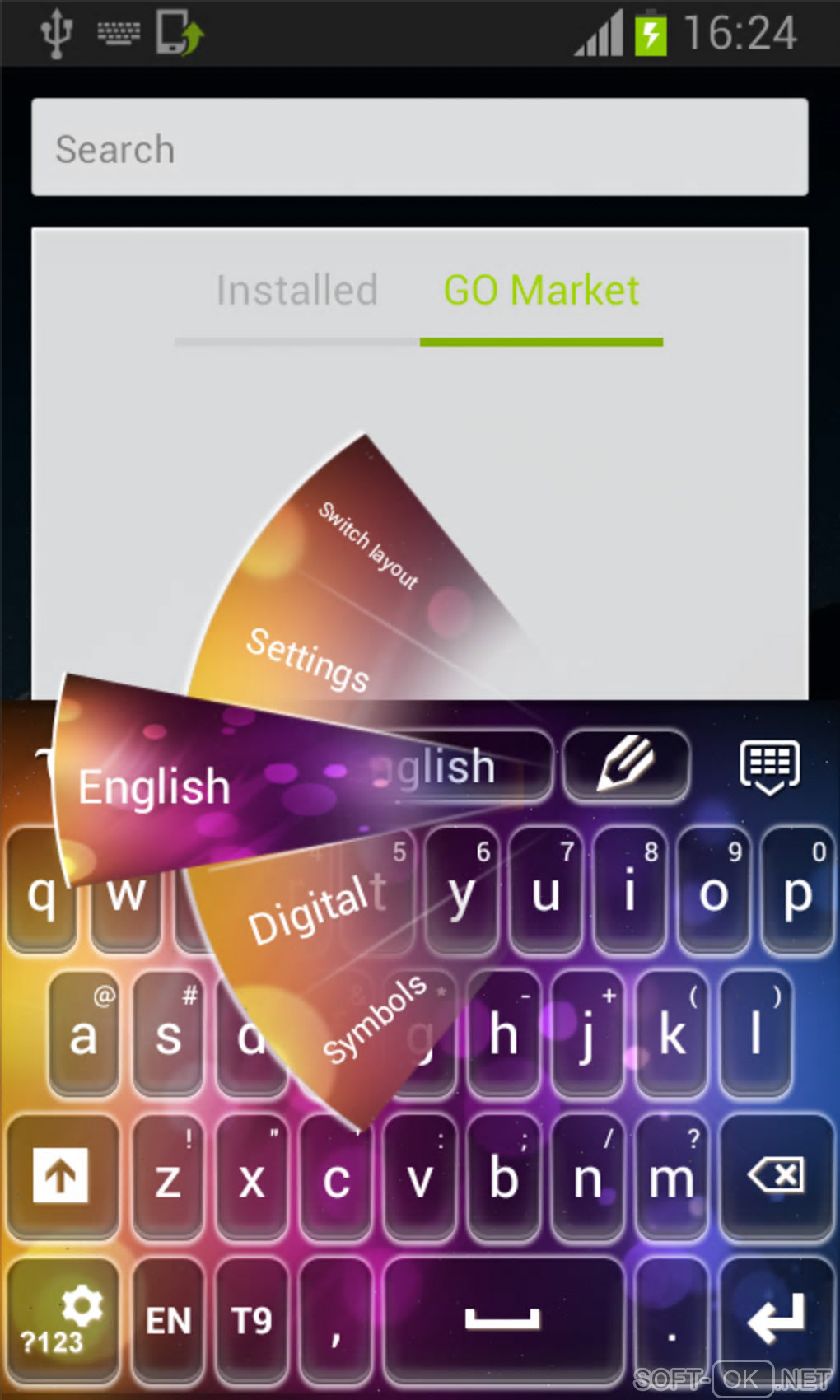Tap the Search field
Image resolution: width=840 pixels, height=1400 pixels.
(x=419, y=148)
